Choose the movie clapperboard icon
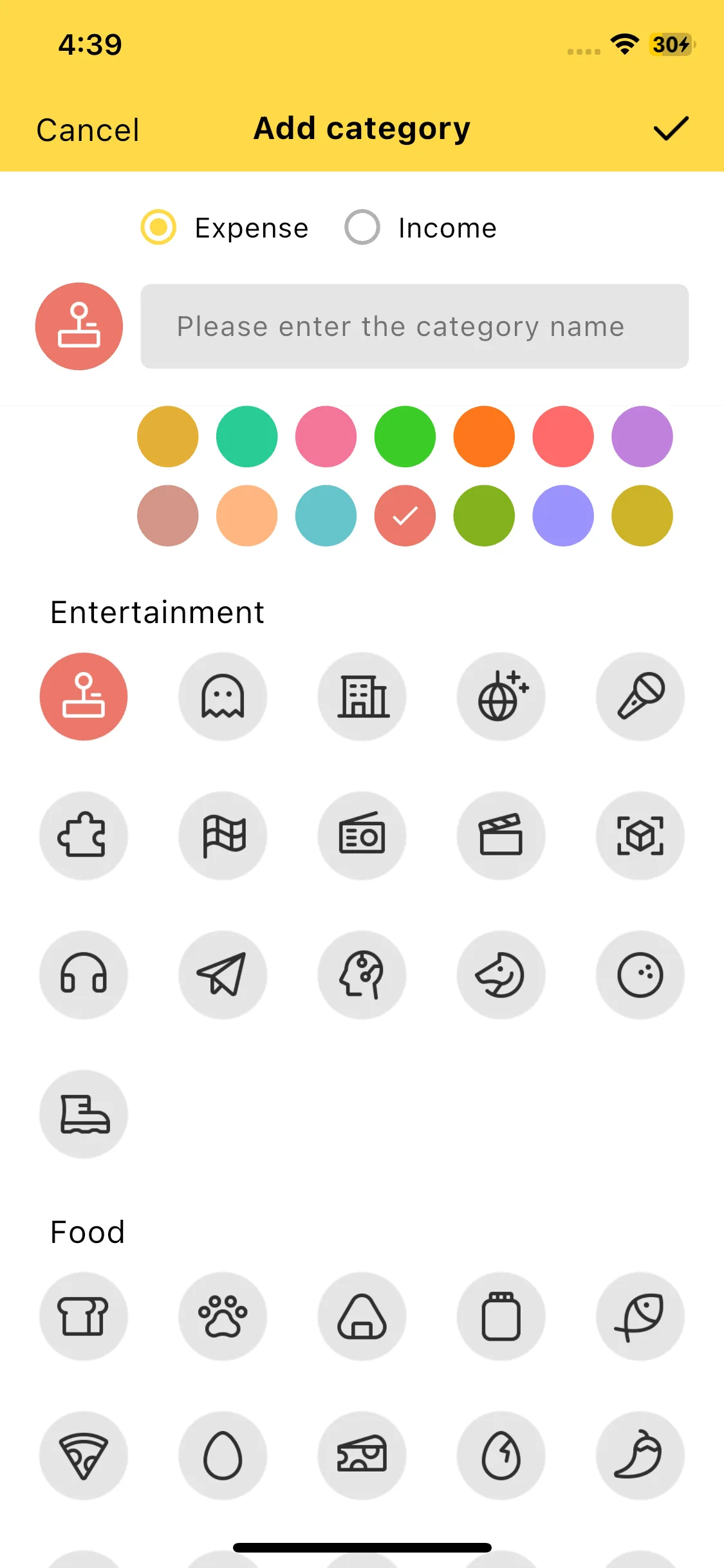Image resolution: width=724 pixels, height=1568 pixels. [501, 835]
